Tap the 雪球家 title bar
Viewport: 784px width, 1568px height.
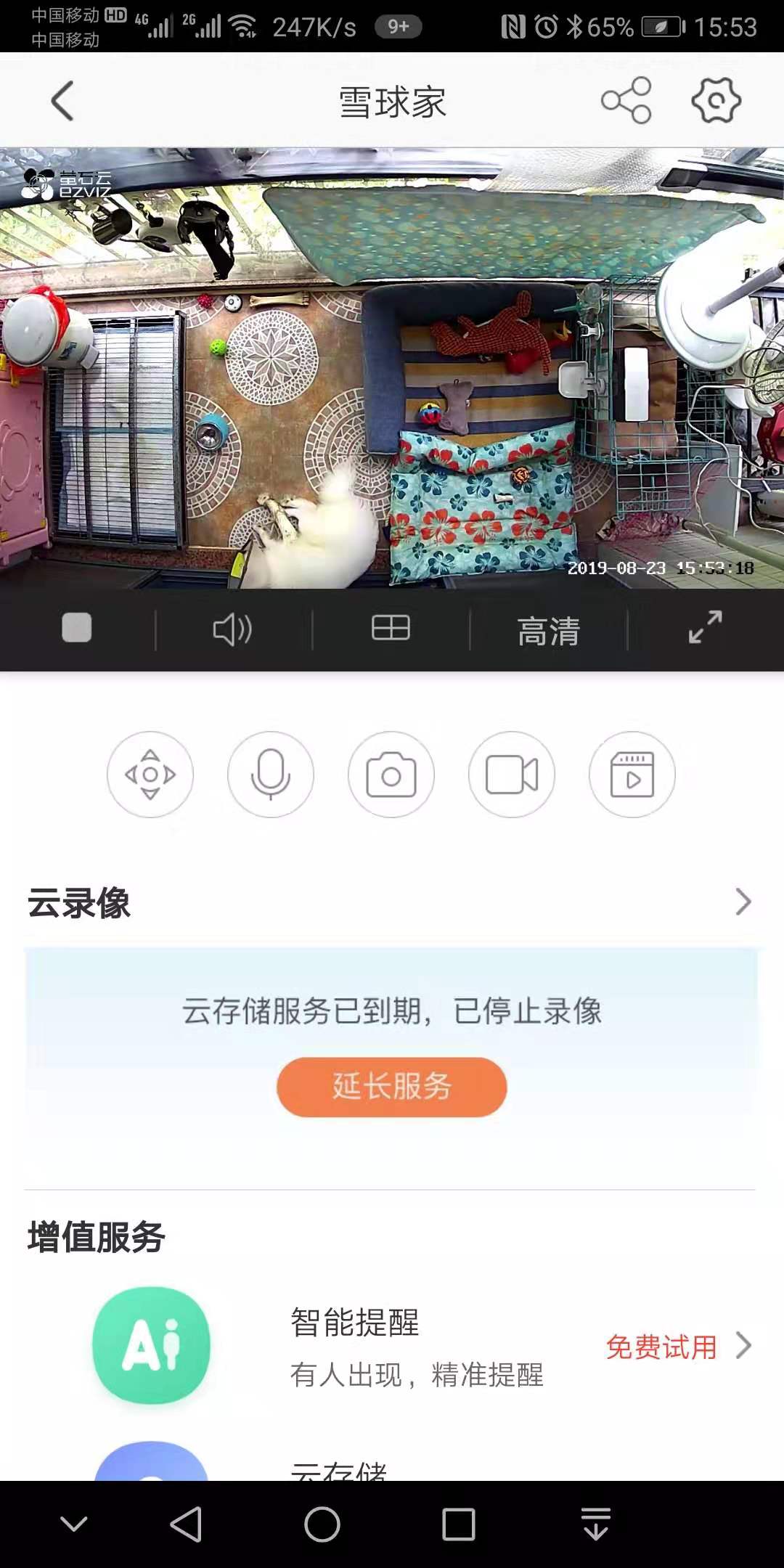tap(391, 102)
